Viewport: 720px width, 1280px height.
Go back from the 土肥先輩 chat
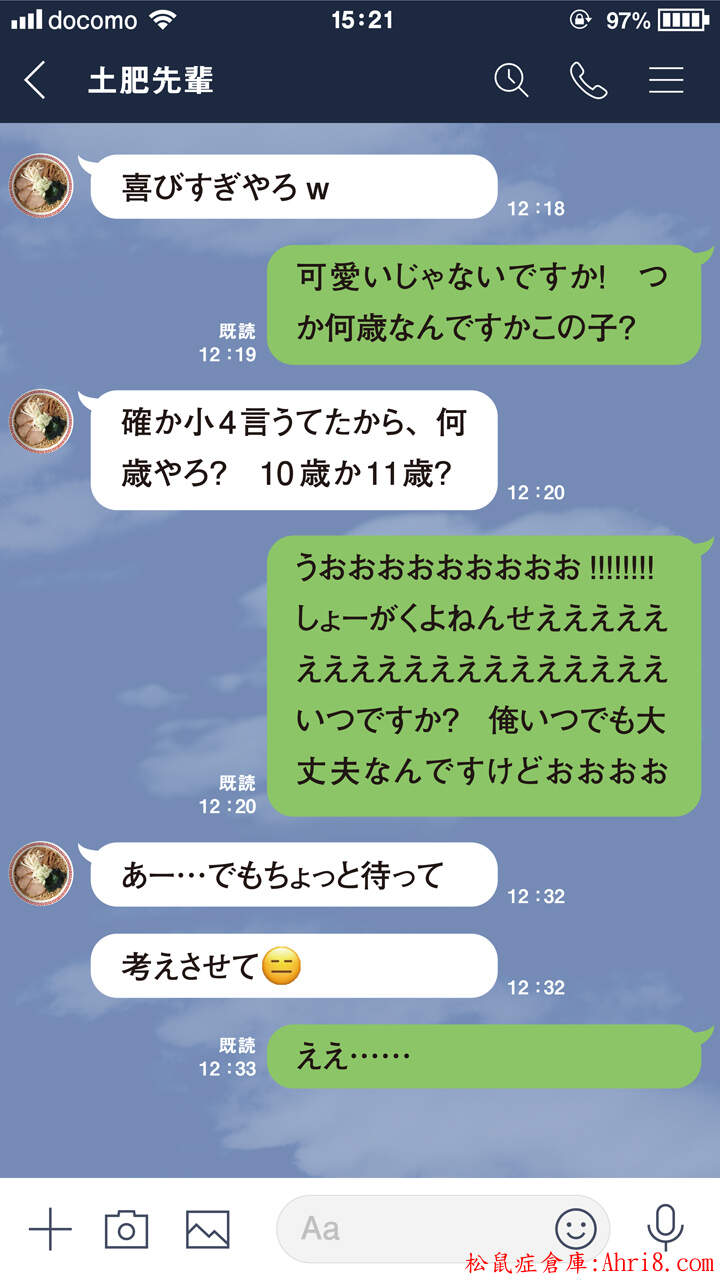click(x=36, y=80)
